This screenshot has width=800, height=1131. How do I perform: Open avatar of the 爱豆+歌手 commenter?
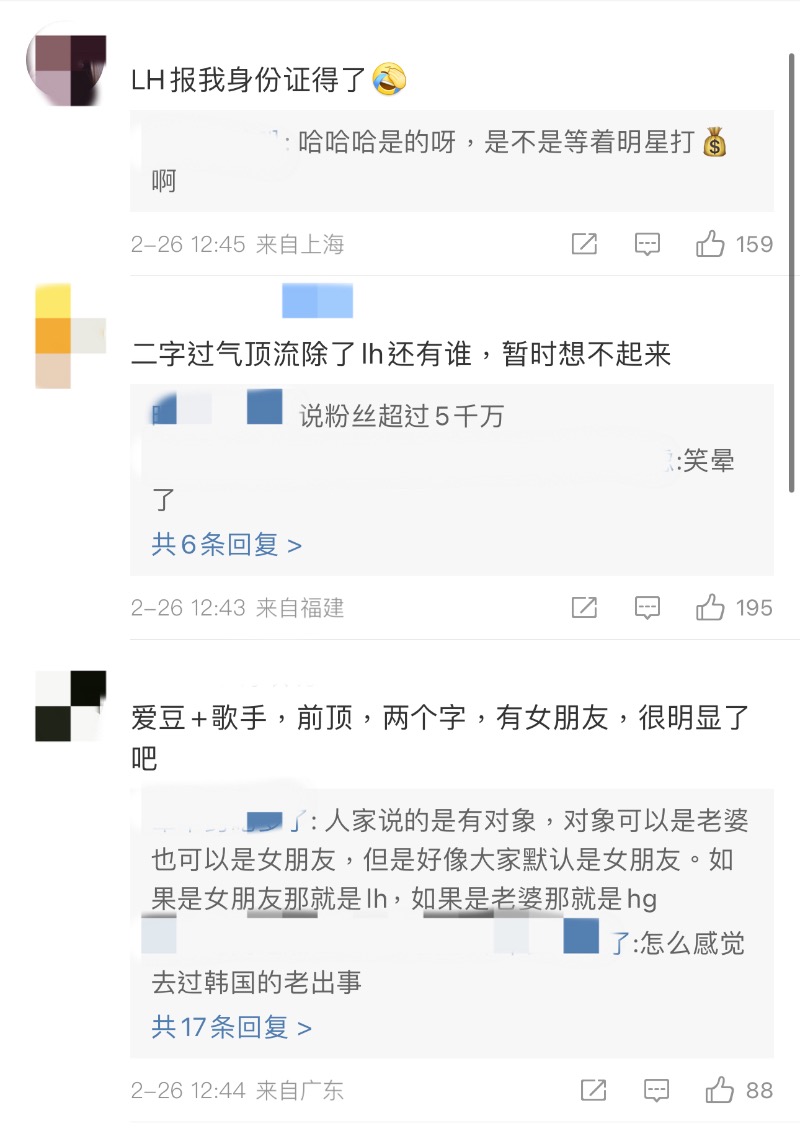point(70,706)
